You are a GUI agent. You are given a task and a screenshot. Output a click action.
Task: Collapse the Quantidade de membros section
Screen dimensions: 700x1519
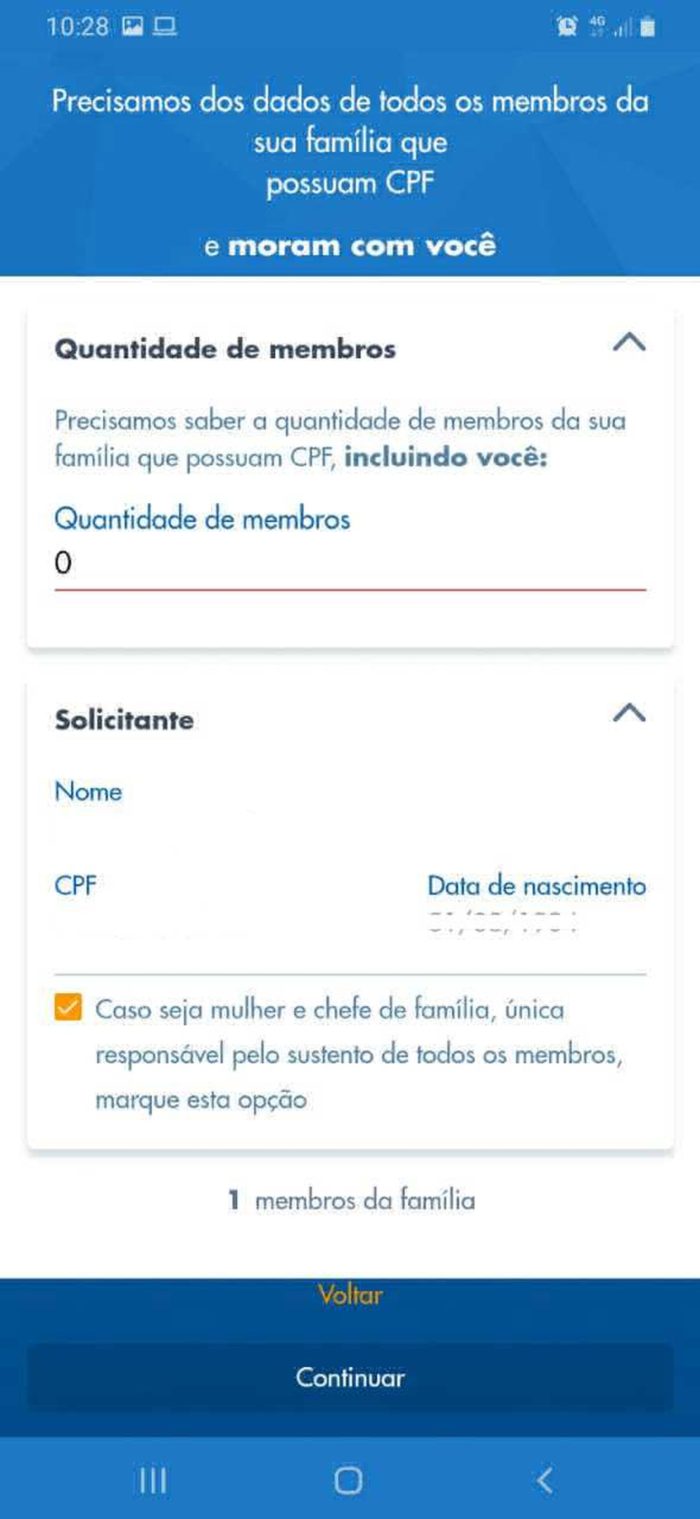[629, 343]
